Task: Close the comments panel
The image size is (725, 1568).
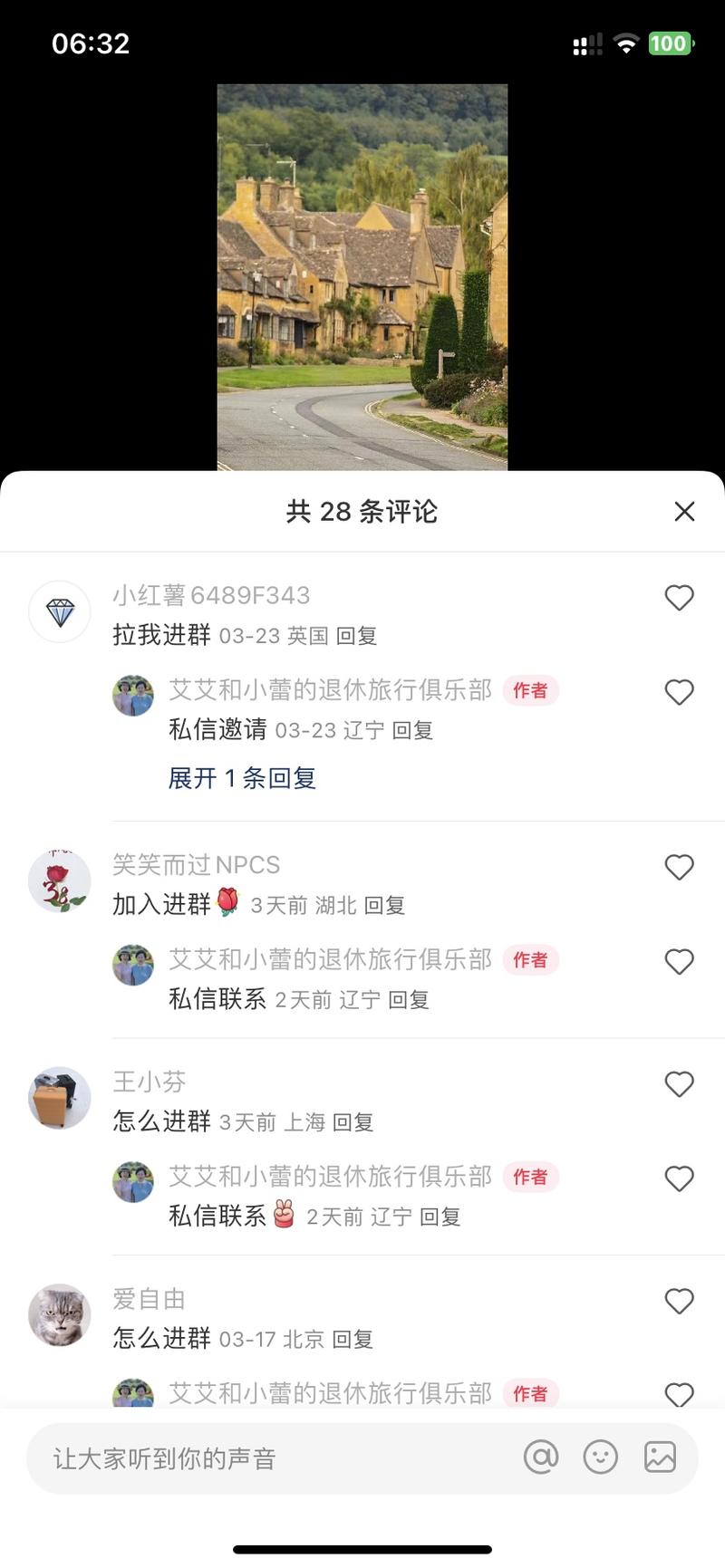Action: tap(684, 511)
